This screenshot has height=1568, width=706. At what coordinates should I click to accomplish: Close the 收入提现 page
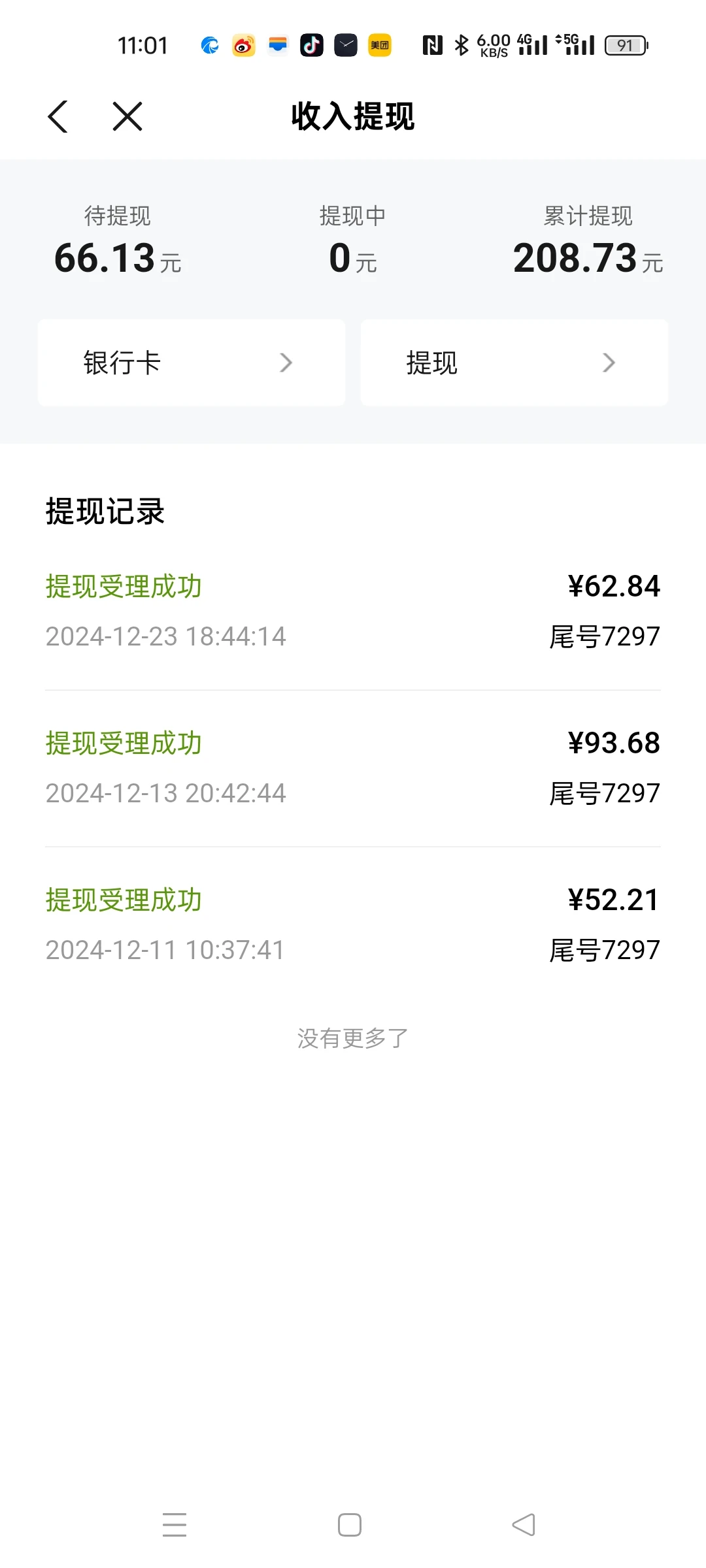[127, 117]
